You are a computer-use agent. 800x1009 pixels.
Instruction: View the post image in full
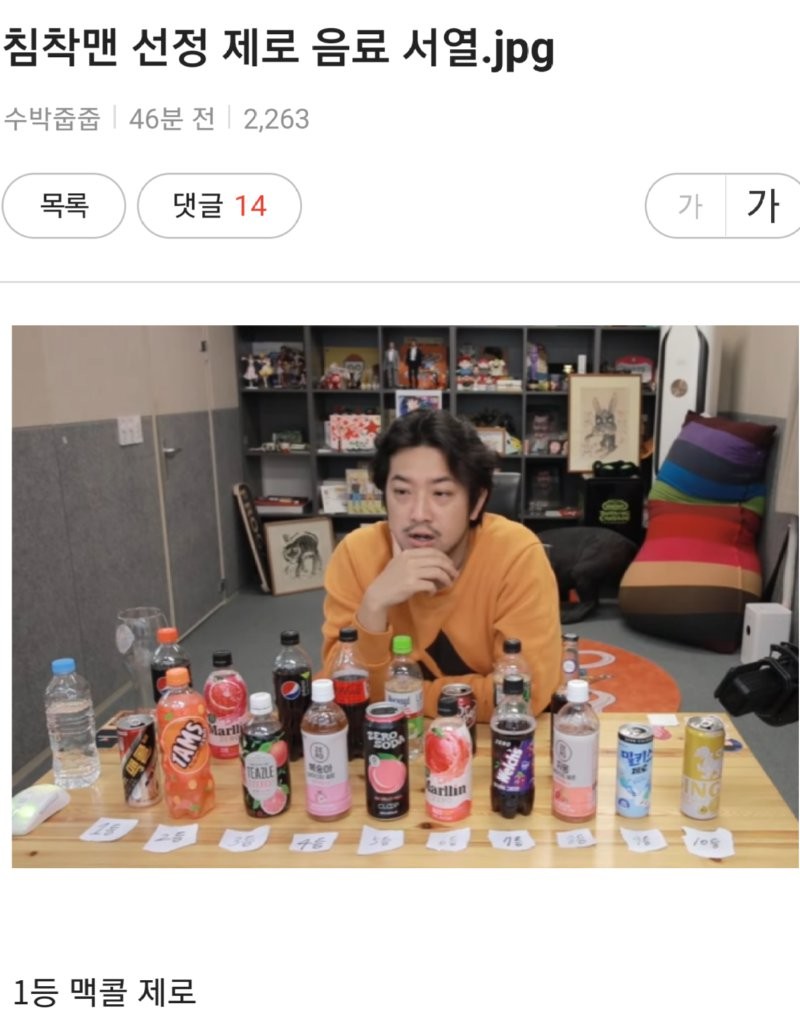pyautogui.click(x=405, y=596)
